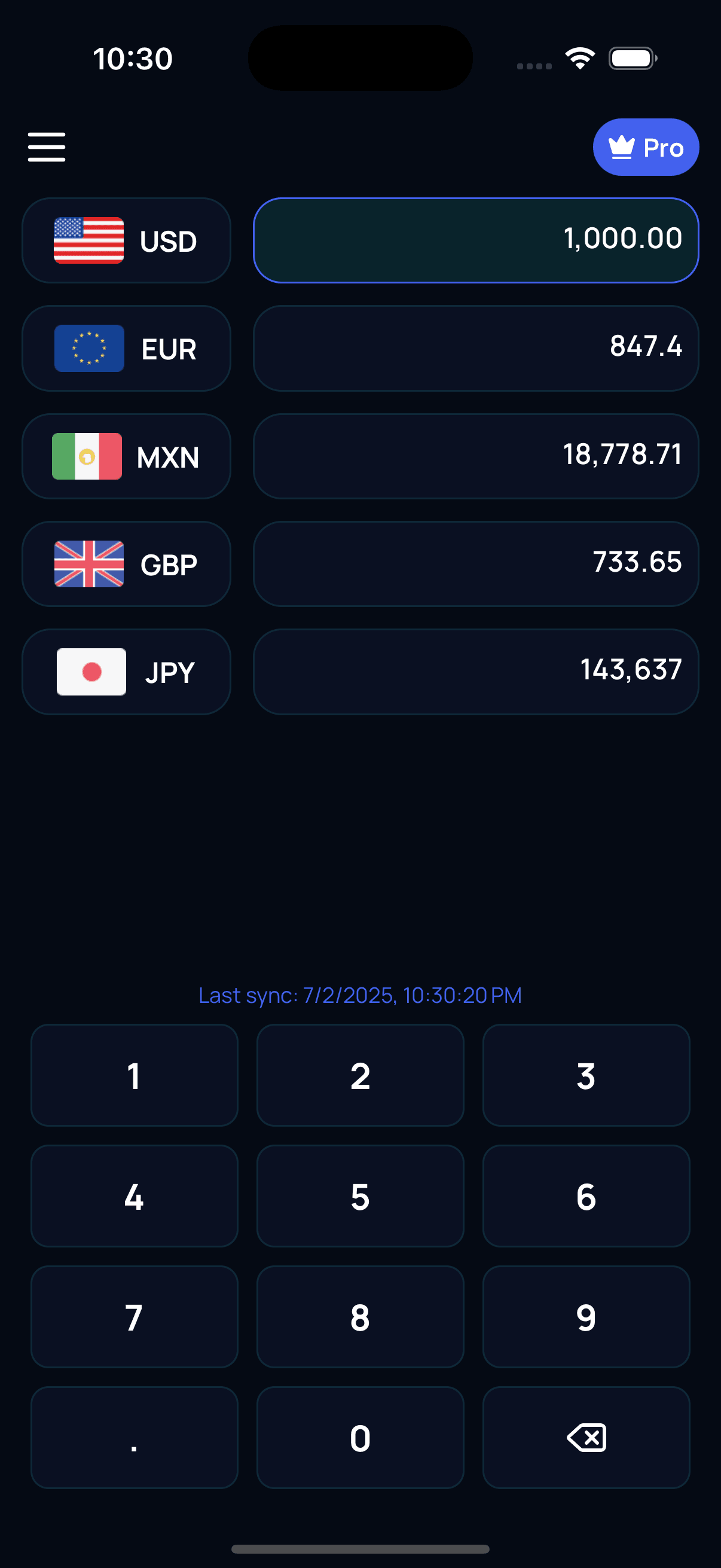Select the Mexican flag icon for MXN
The height and width of the screenshot is (1568, 721).
[89, 456]
